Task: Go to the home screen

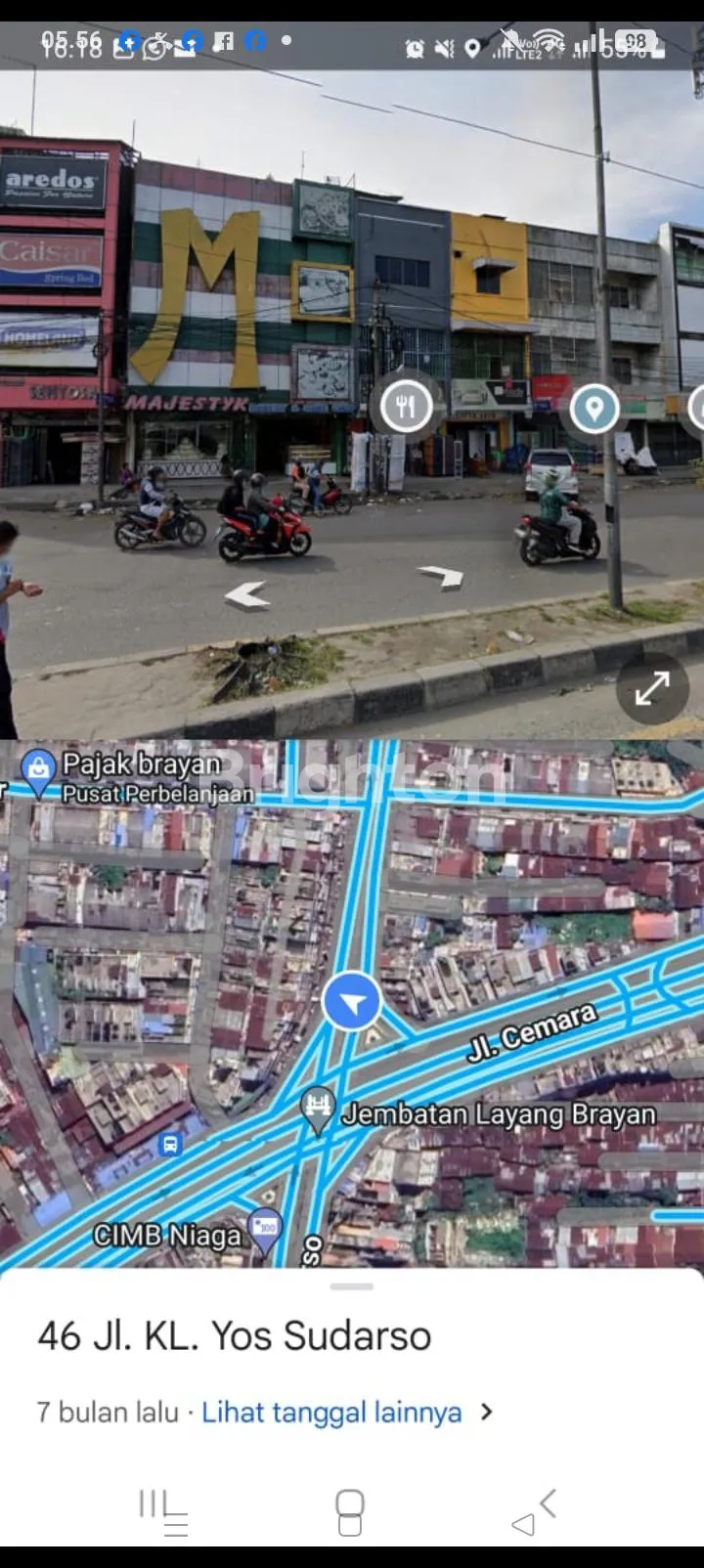Action: point(350,1511)
